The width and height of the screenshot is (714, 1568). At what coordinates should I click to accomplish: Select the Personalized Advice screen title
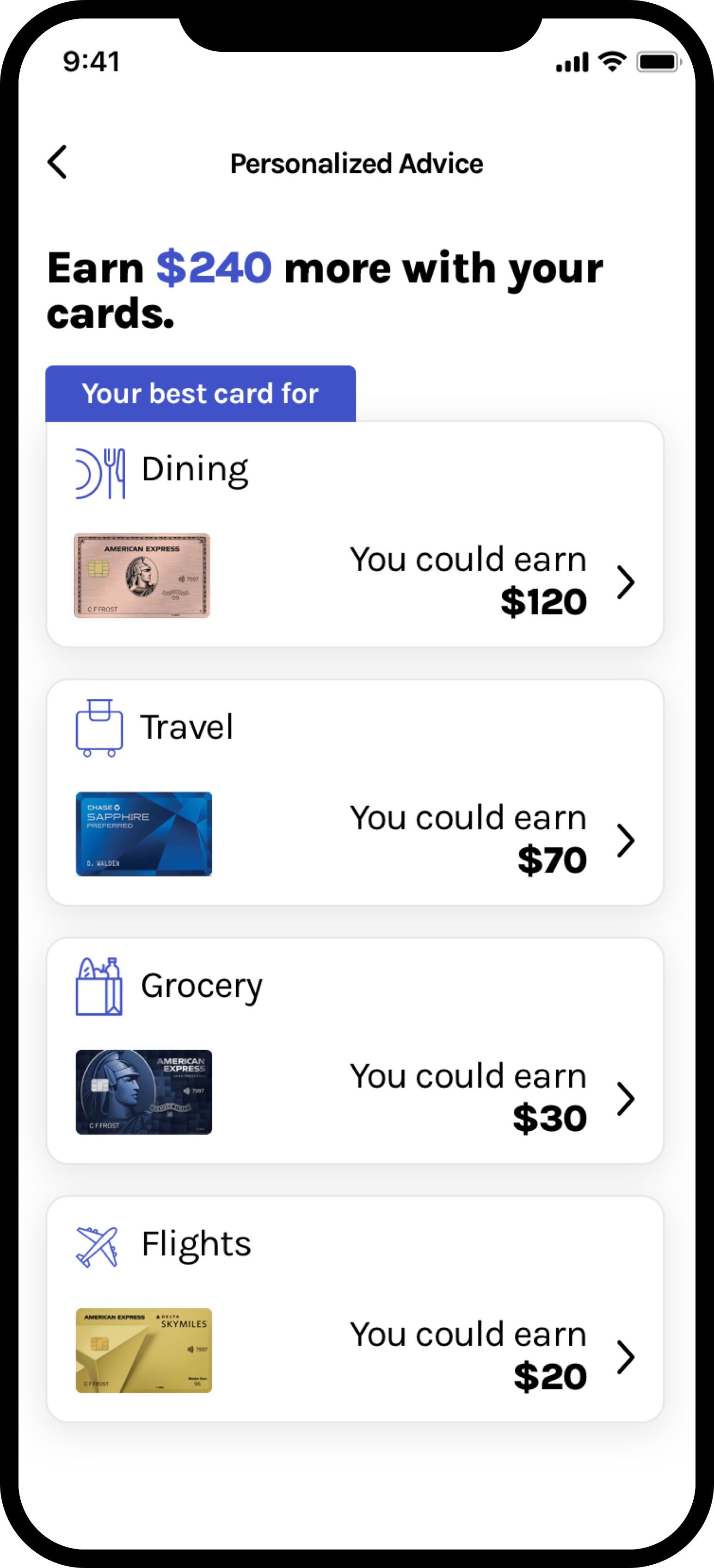click(x=356, y=163)
